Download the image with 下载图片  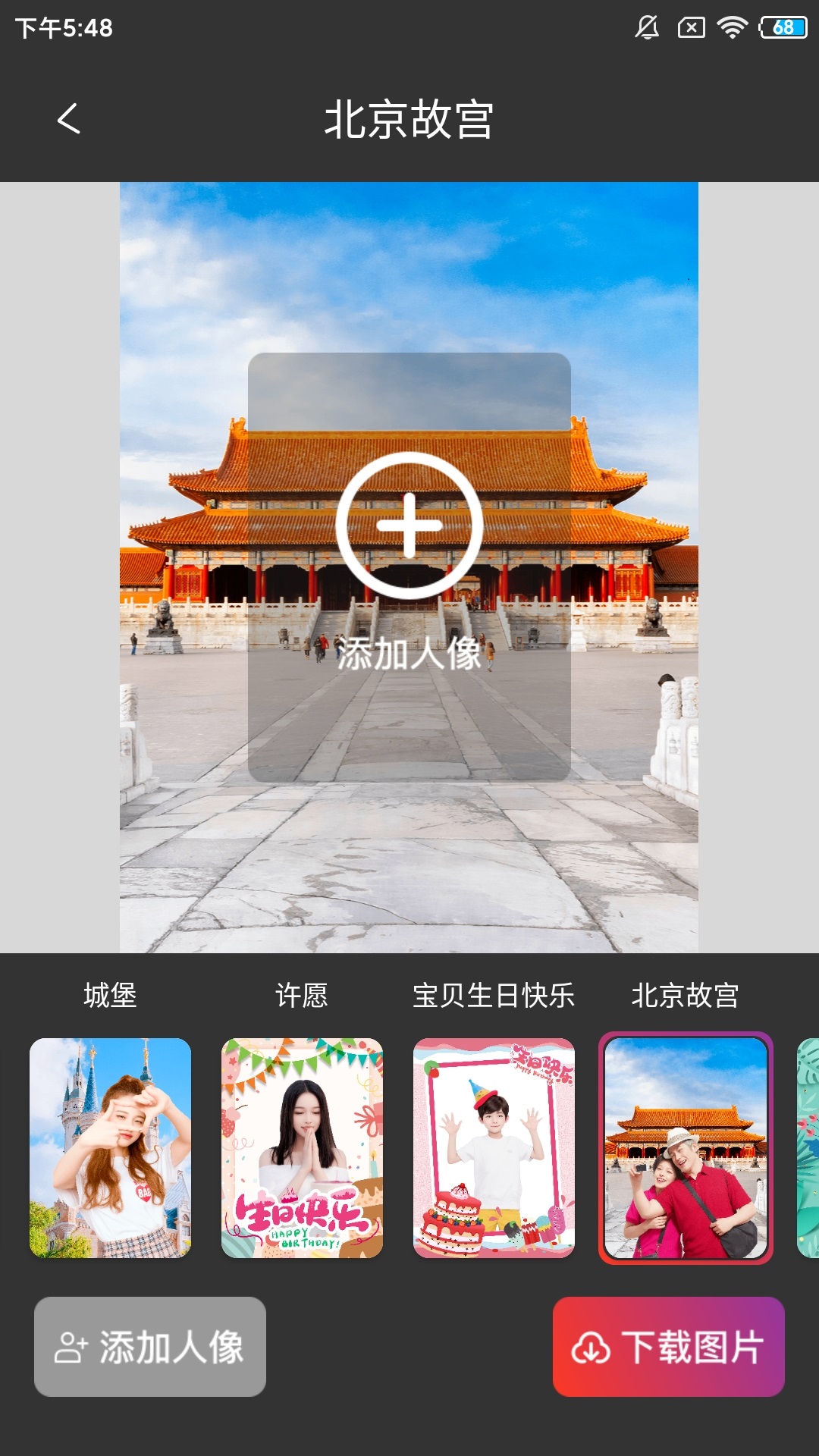point(668,1347)
